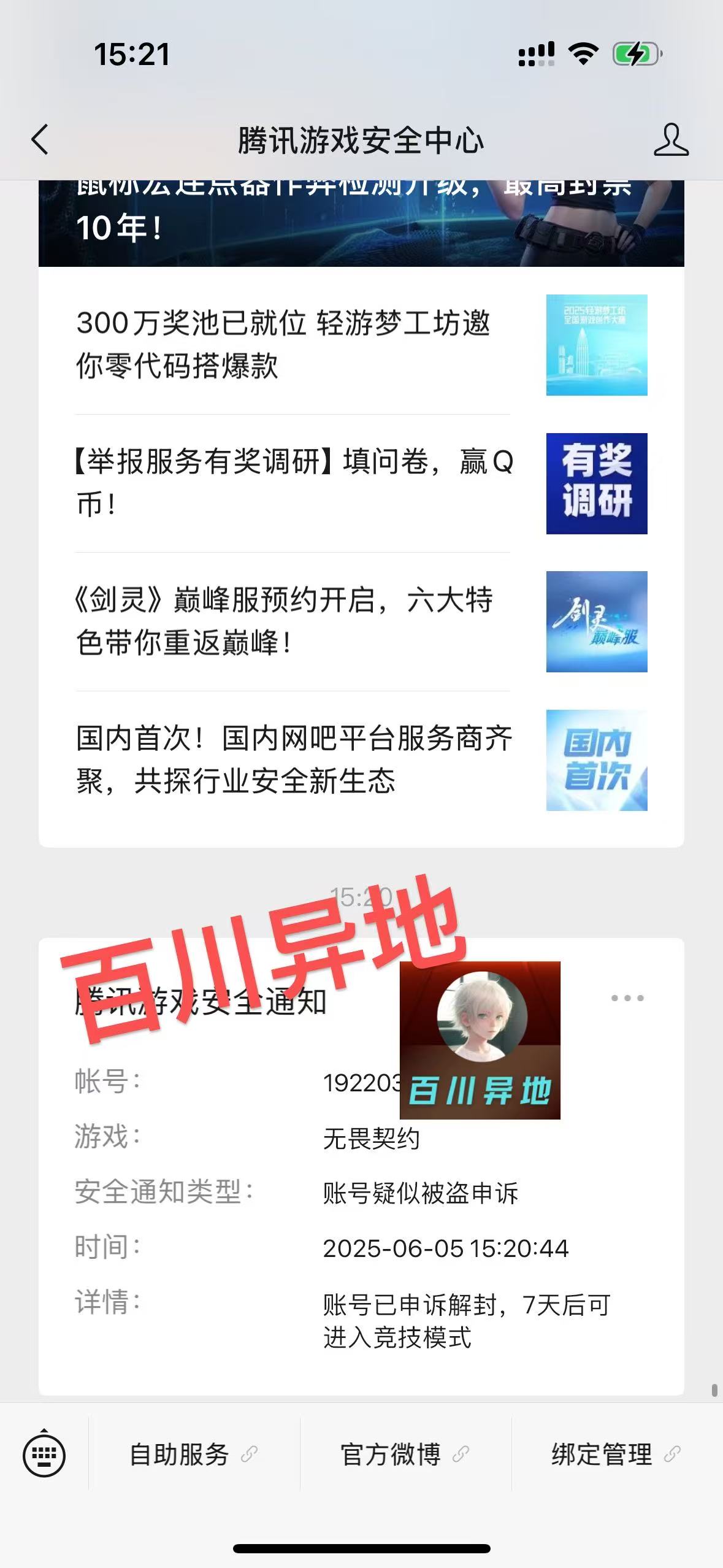Open the three-dot menu on the security notice
Screen dimensions: 723x1568
(x=627, y=998)
